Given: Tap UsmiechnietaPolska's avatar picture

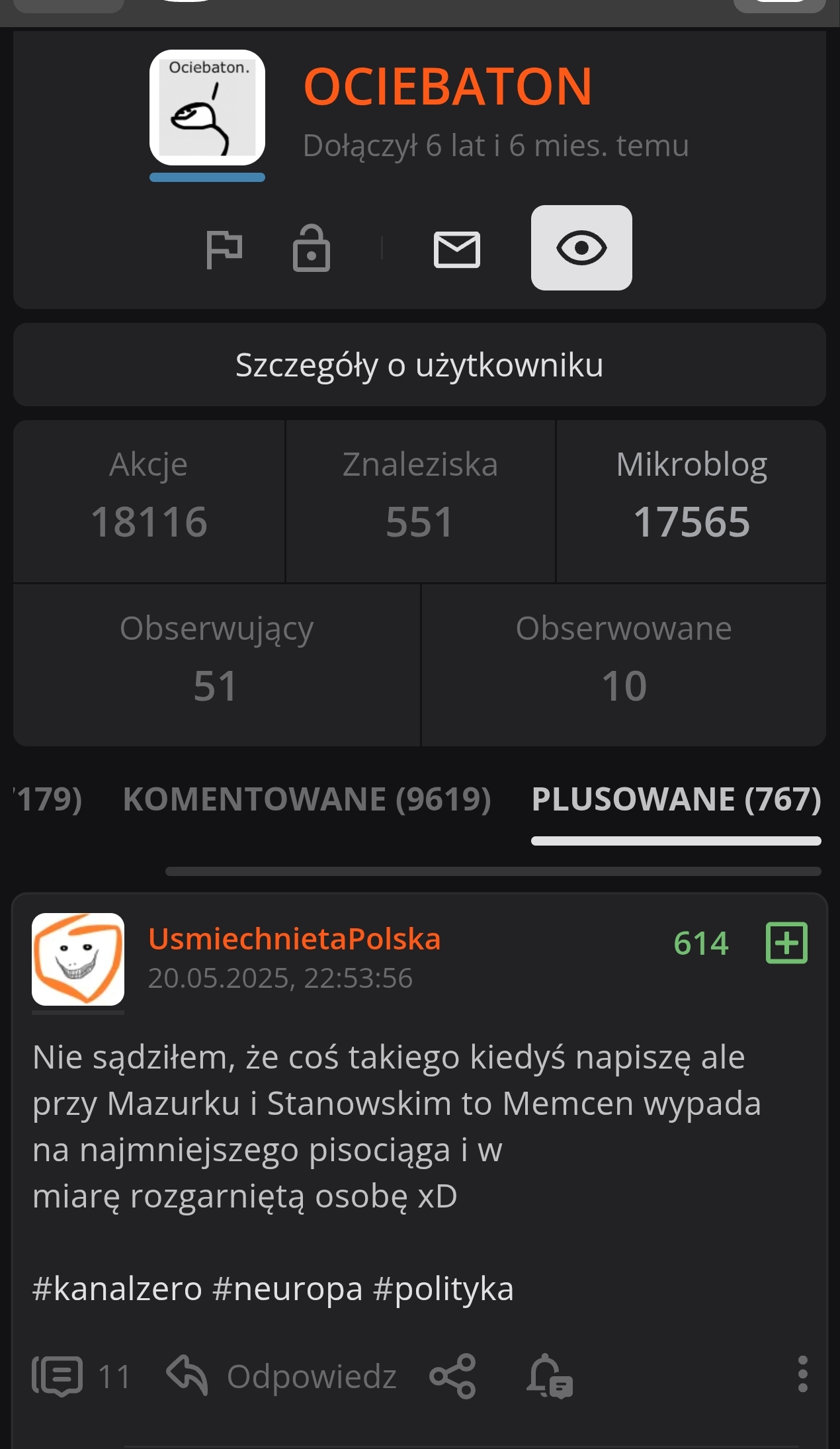Looking at the screenshot, I should click(x=78, y=959).
